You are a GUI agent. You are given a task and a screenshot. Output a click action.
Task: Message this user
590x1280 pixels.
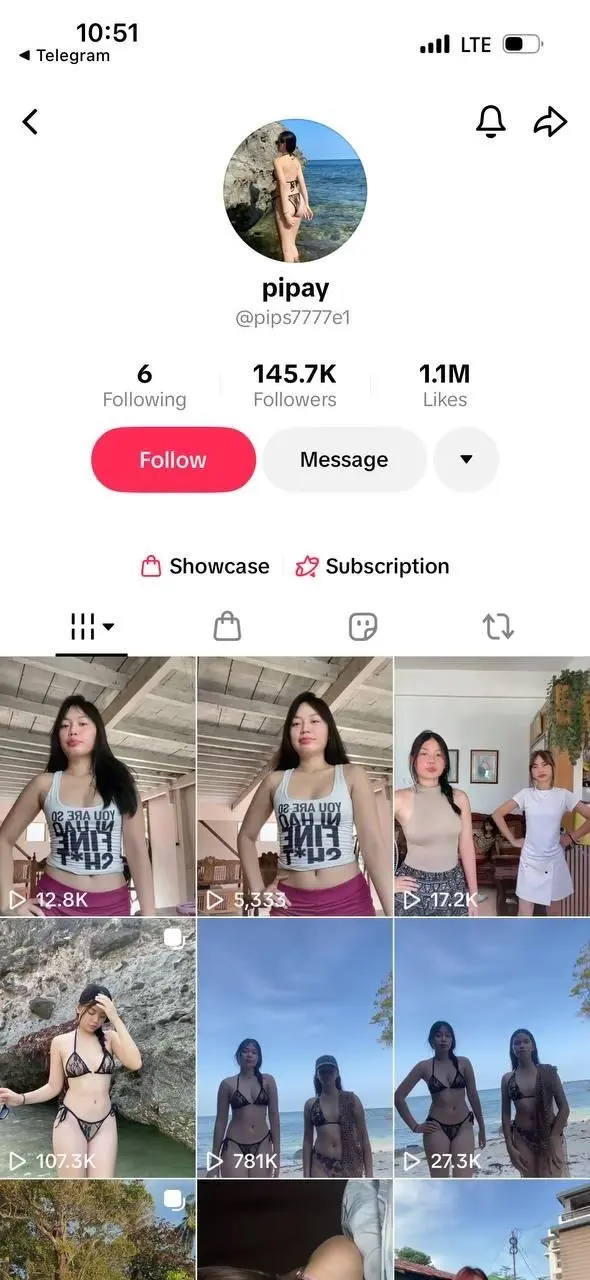pyautogui.click(x=344, y=460)
